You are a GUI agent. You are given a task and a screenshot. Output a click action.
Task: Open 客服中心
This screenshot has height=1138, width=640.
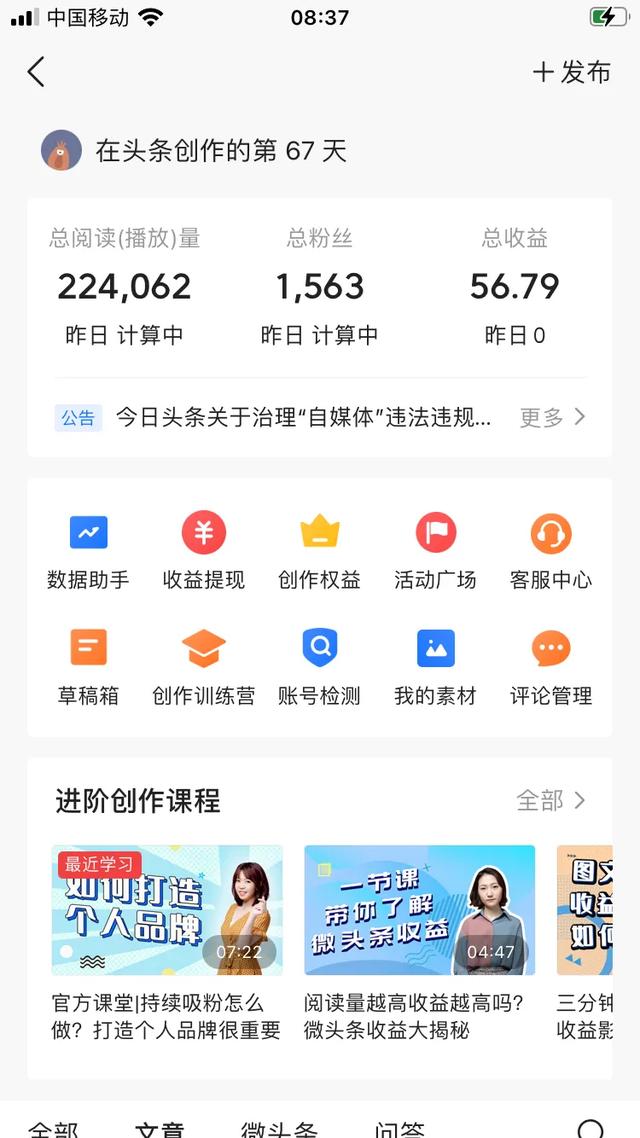tap(551, 551)
